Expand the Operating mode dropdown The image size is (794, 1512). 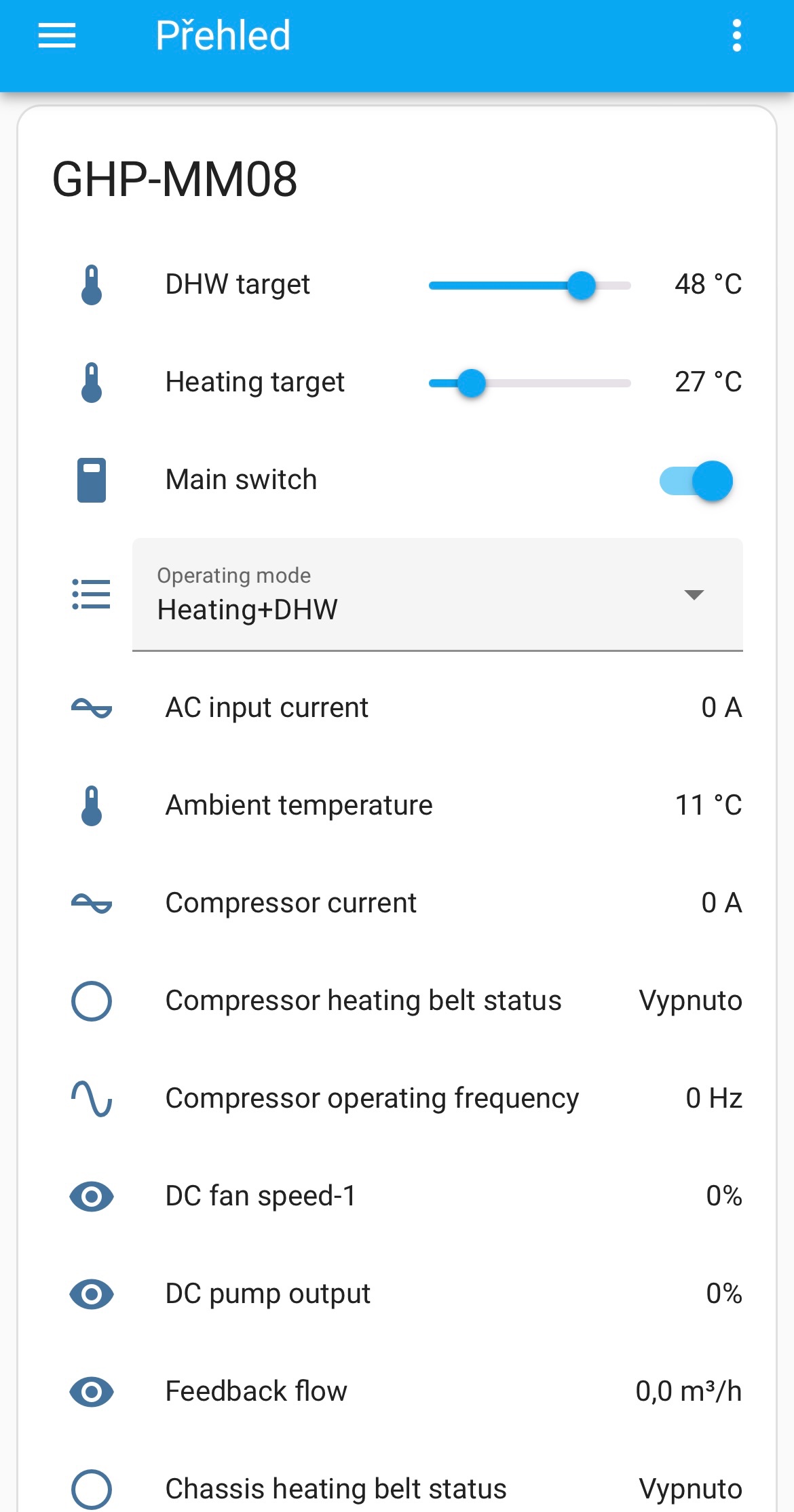coord(437,595)
